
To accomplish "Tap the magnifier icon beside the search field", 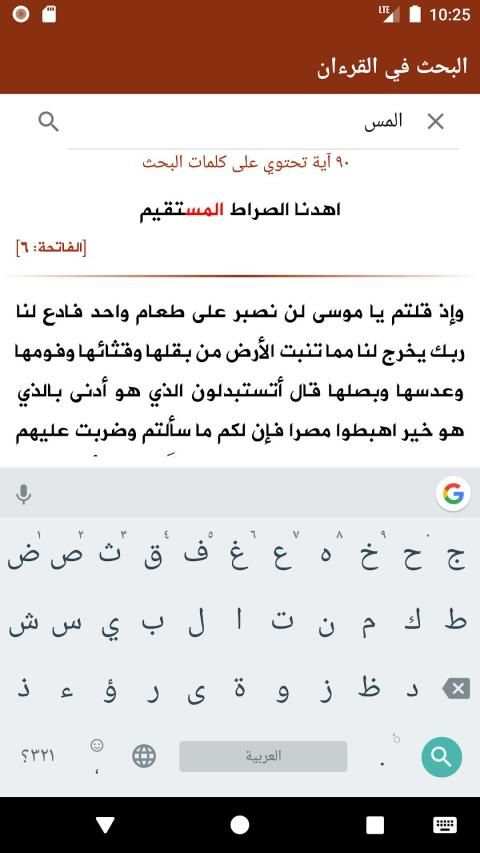I will [x=48, y=122].
